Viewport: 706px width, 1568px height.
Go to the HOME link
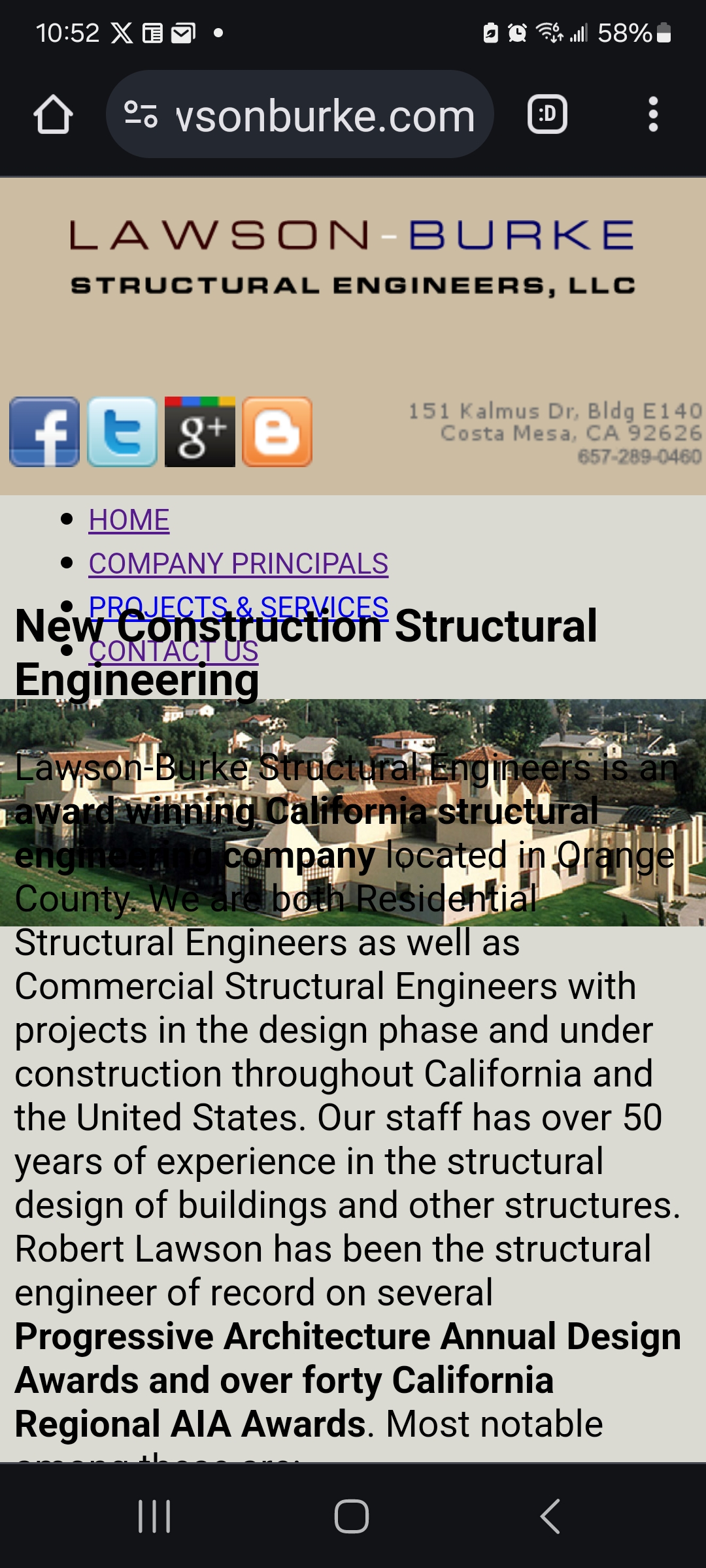click(x=129, y=520)
